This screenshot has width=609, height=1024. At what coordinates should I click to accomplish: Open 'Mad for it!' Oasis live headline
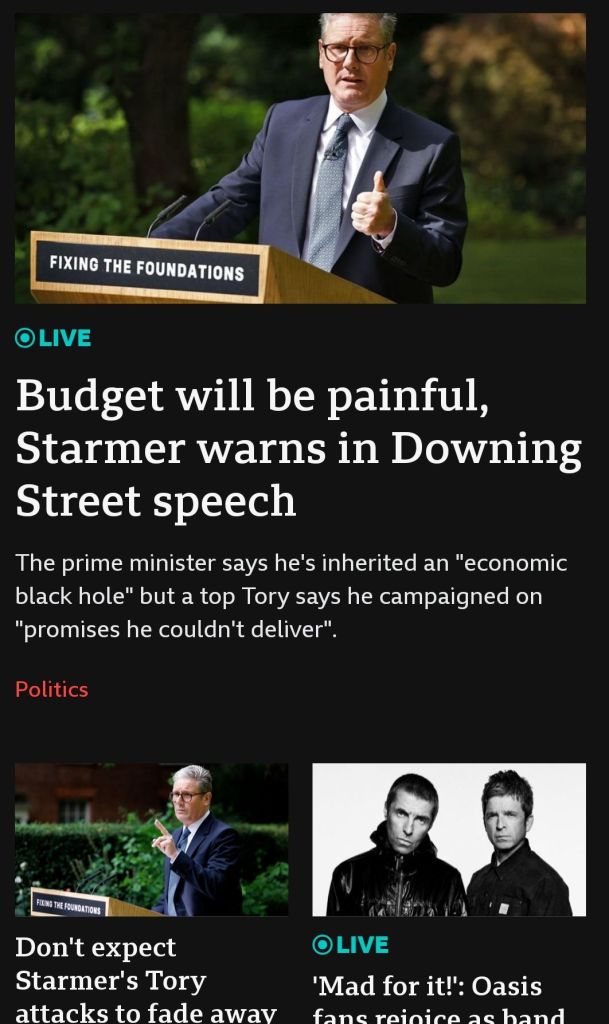click(440, 1000)
